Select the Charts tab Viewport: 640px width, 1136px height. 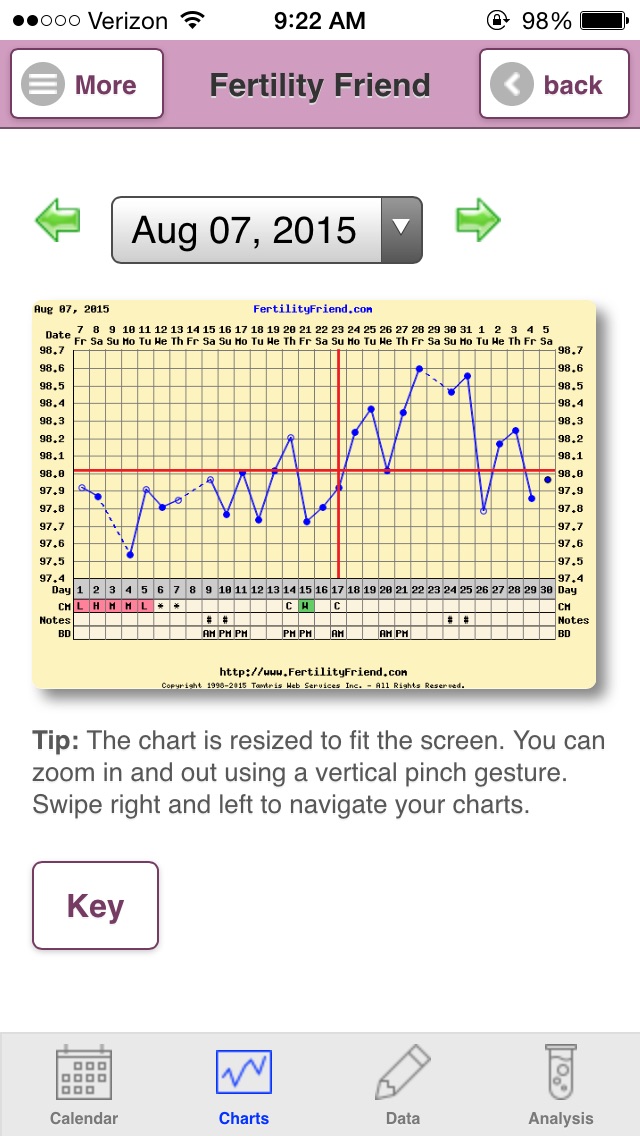click(x=244, y=1086)
